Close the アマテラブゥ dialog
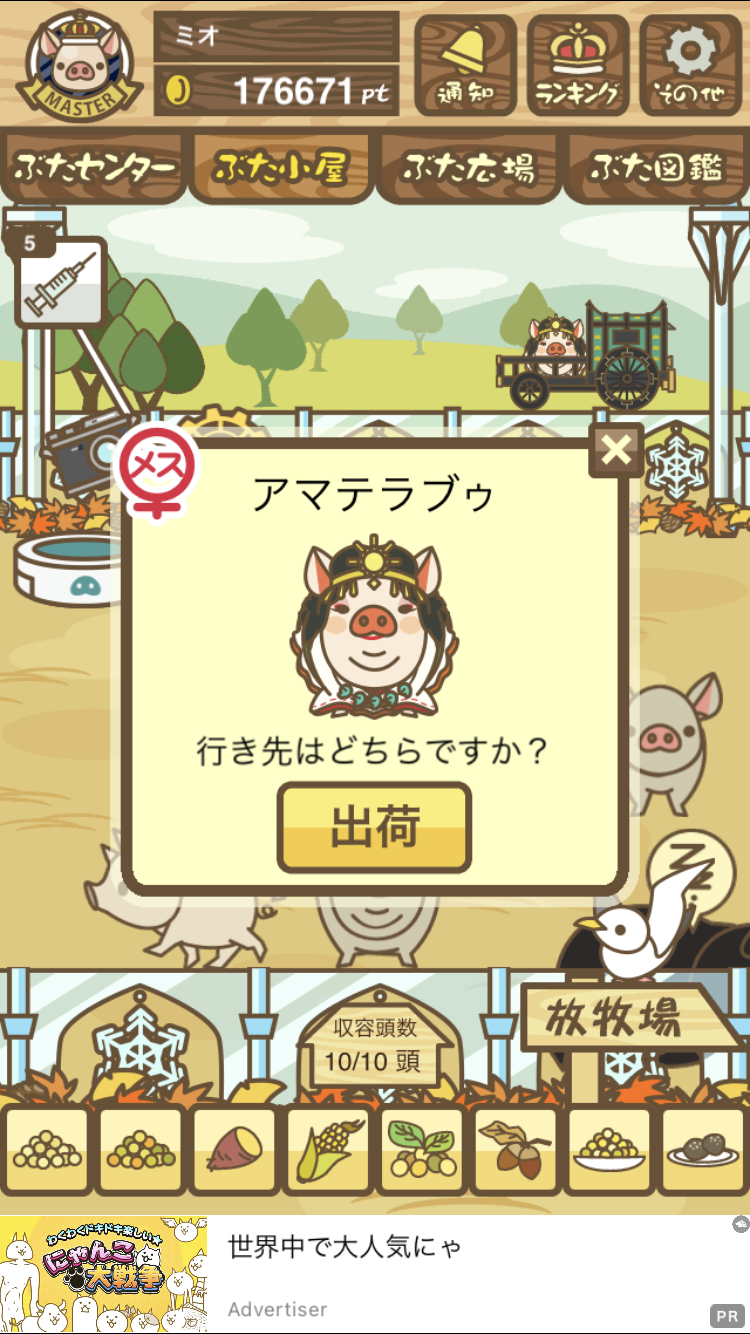This screenshot has height=1334, width=750. point(616,450)
